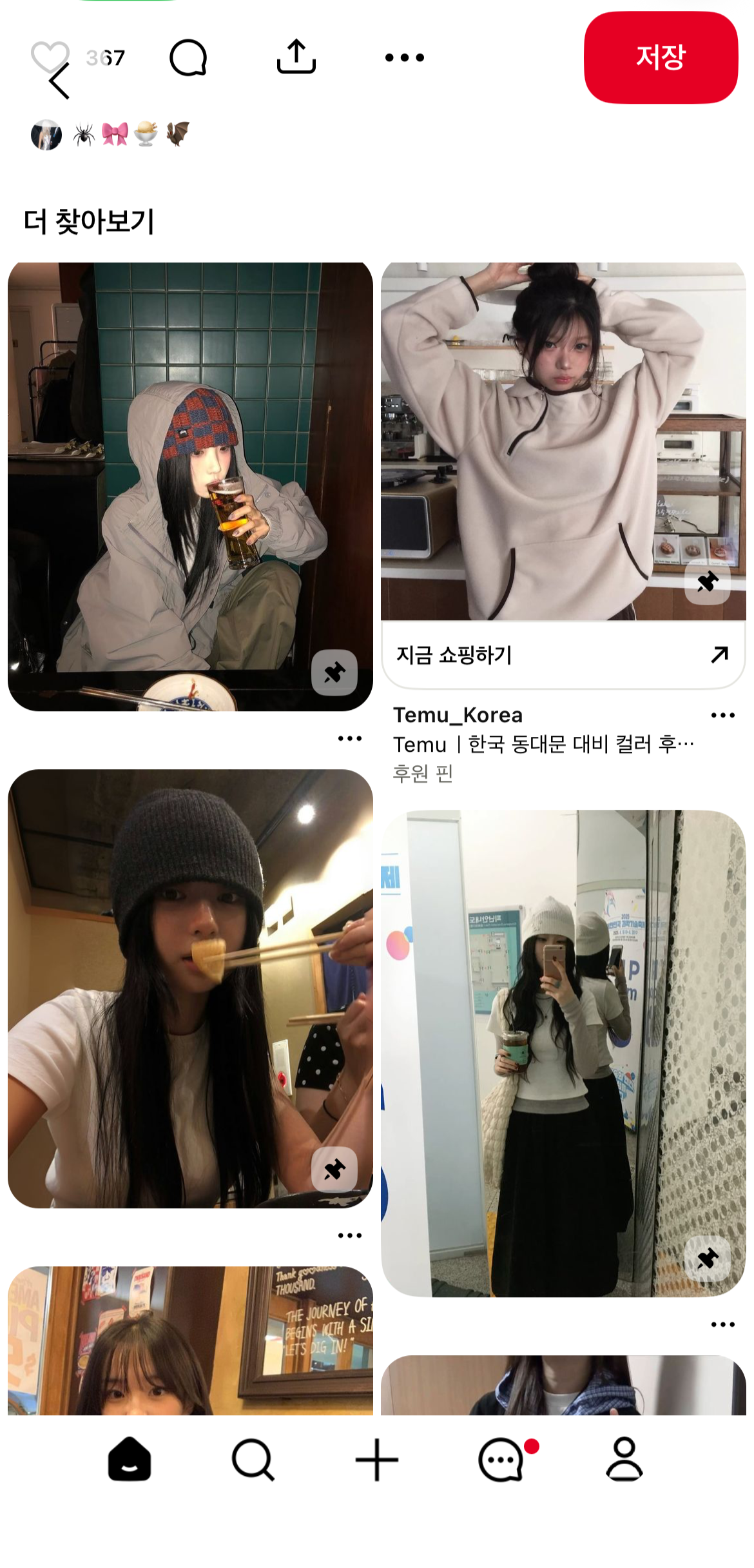Go back with the arrow icon

pos(59,83)
